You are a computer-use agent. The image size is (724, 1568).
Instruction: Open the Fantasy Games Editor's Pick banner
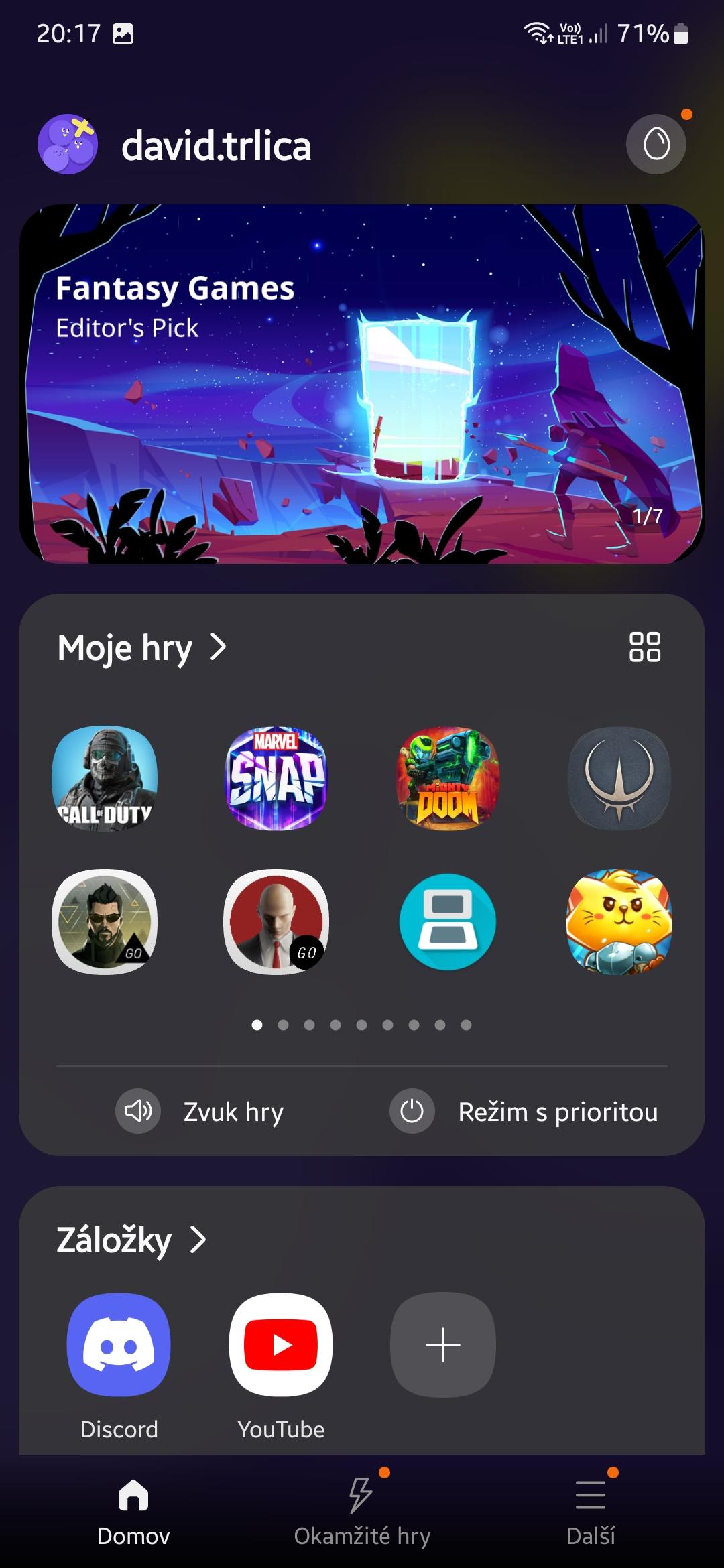click(362, 384)
